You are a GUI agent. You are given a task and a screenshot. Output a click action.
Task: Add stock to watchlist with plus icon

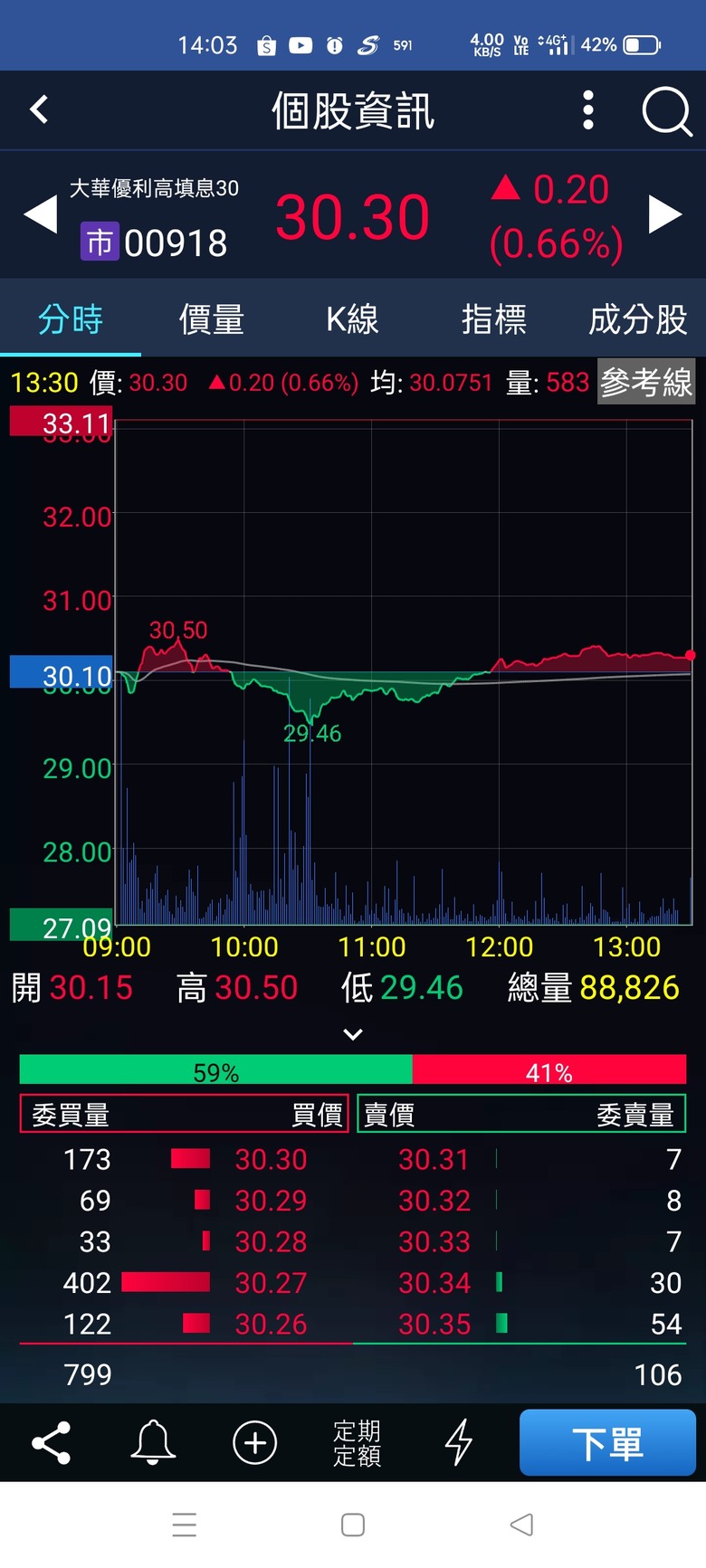tap(255, 1443)
